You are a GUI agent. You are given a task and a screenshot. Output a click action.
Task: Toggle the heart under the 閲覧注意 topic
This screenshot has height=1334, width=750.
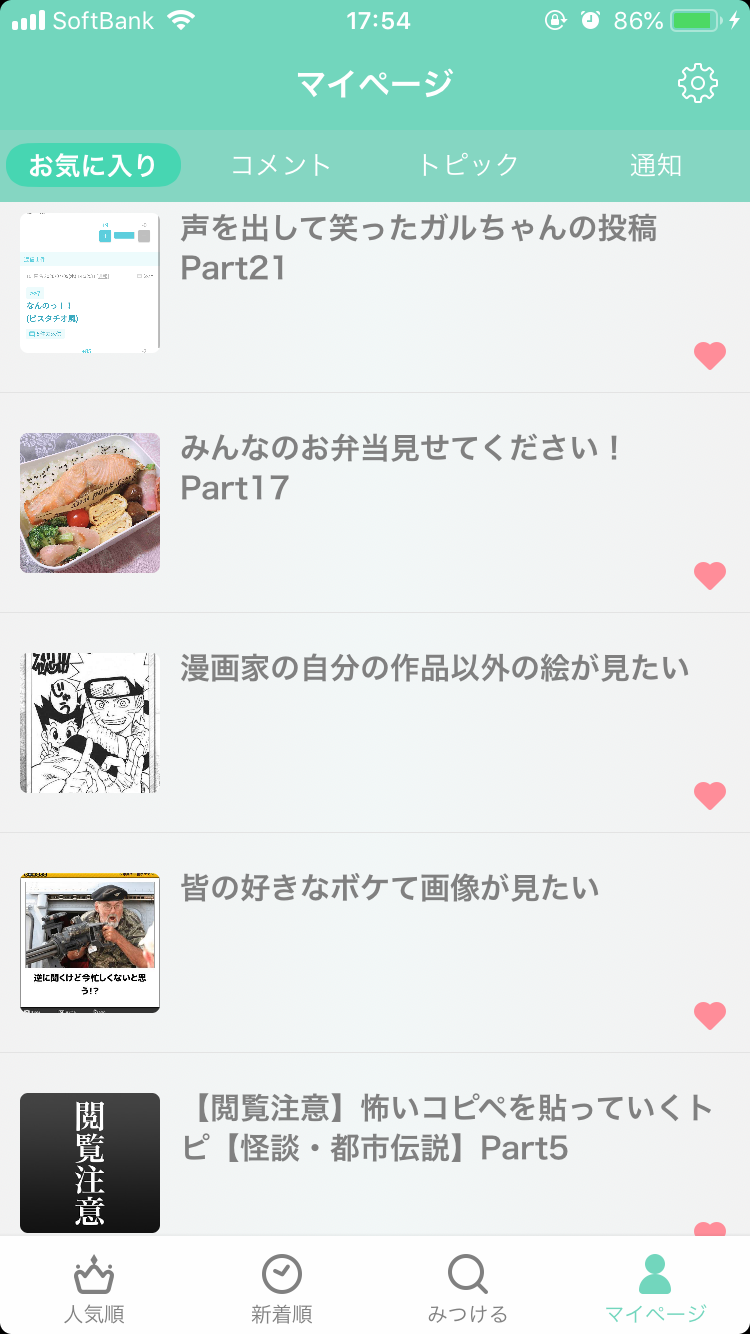710,1230
